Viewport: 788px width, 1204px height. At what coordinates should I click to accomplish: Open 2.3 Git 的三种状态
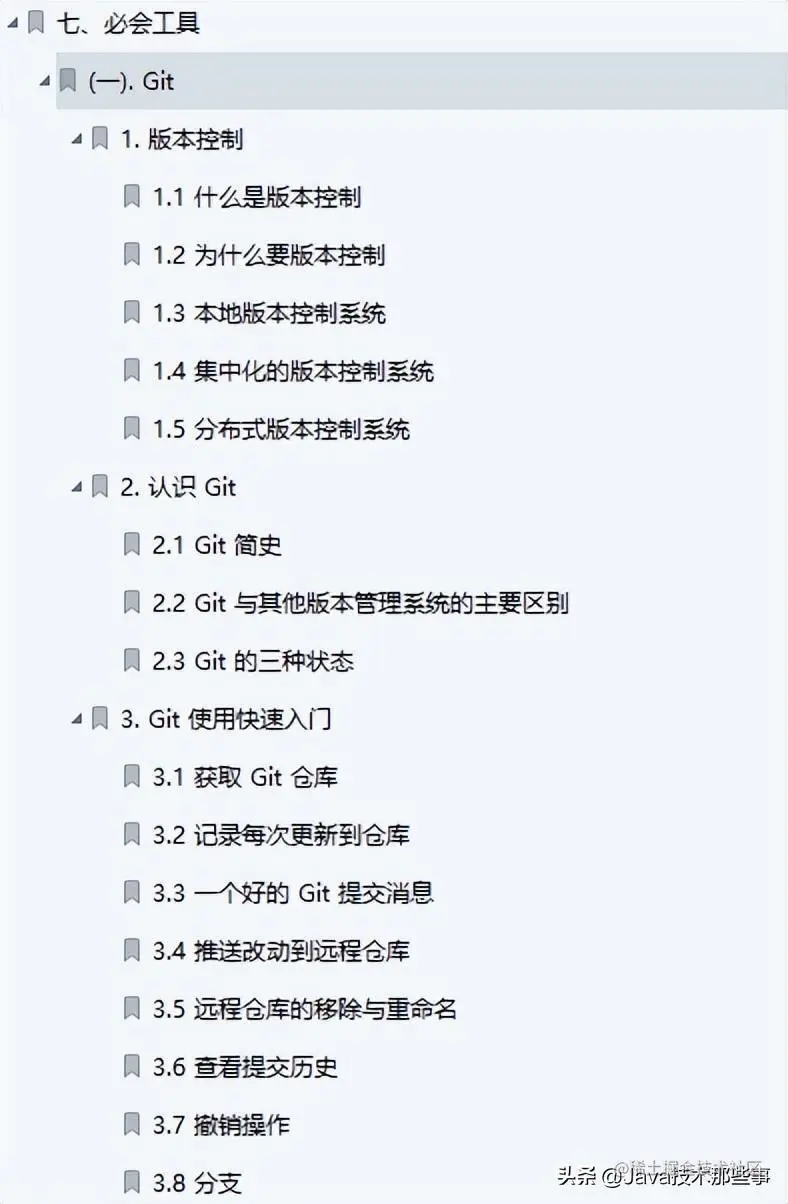point(252,661)
